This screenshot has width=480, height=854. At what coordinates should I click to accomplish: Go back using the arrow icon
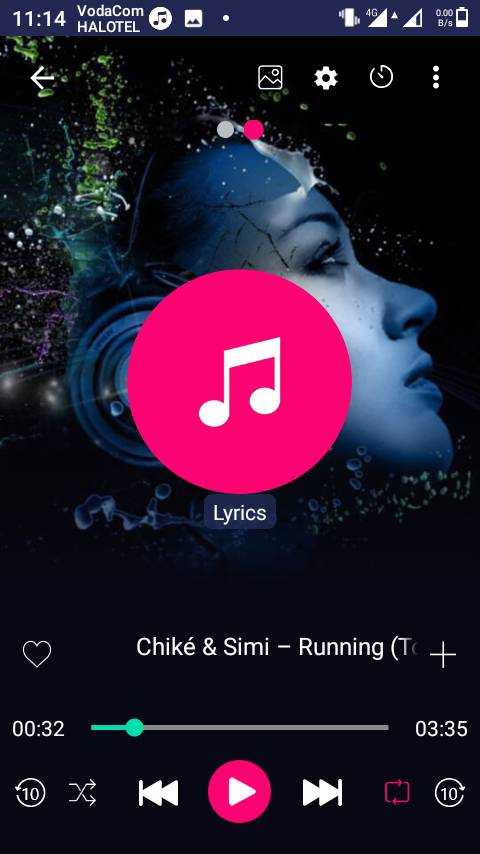click(42, 78)
